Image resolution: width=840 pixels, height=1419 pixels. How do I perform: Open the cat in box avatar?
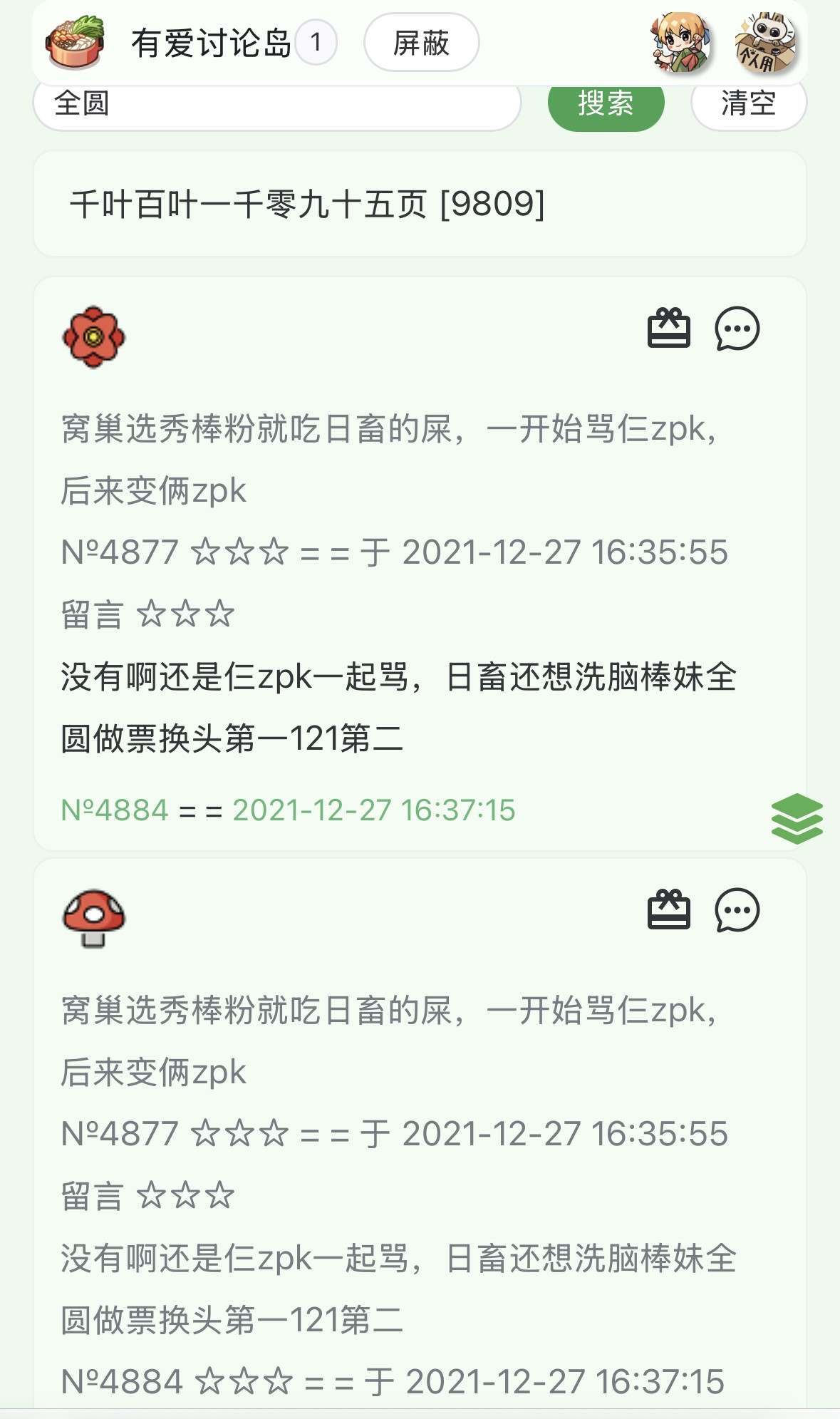[764, 43]
